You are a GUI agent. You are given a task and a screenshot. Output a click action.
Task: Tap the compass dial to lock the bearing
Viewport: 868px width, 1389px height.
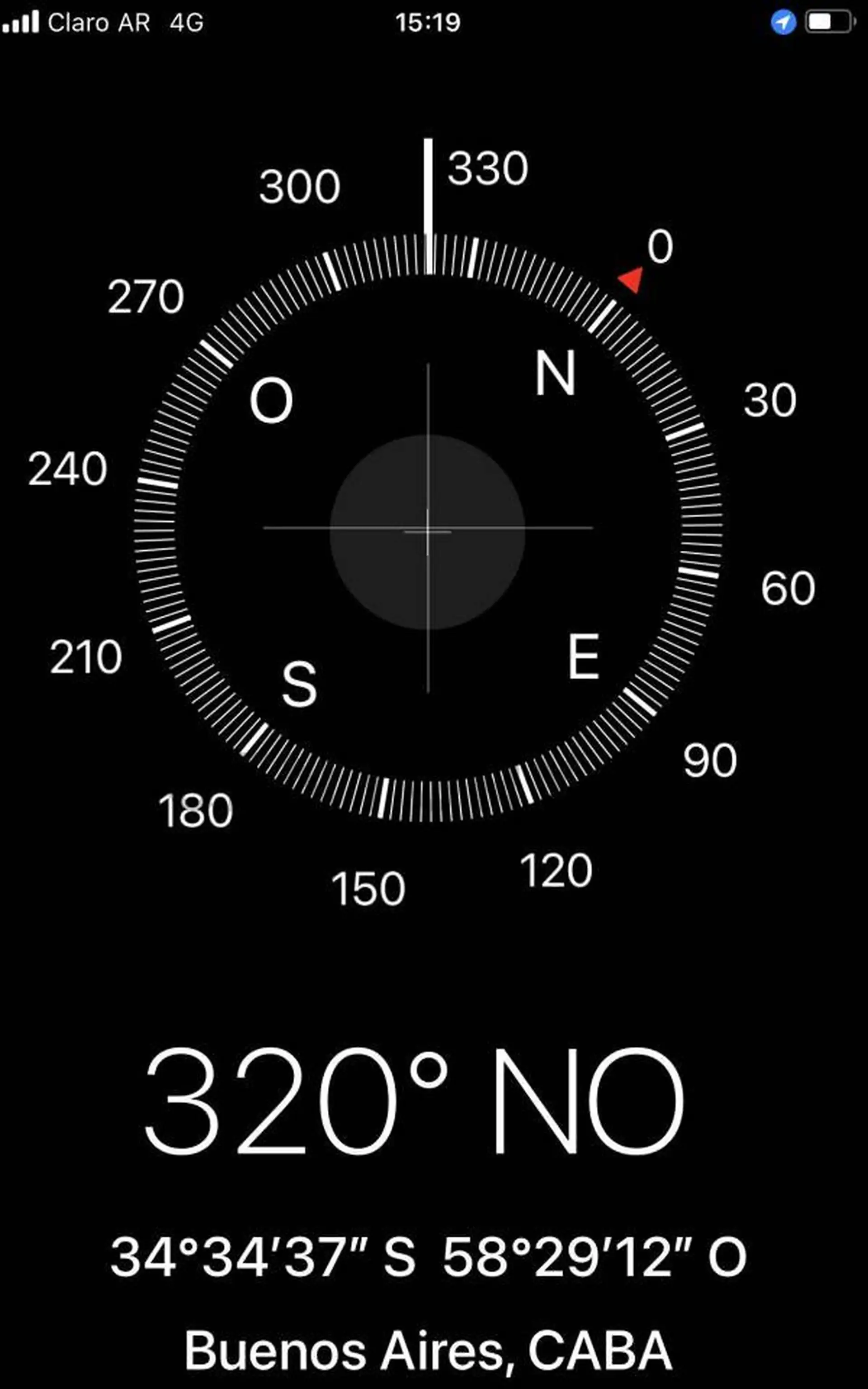point(428,528)
